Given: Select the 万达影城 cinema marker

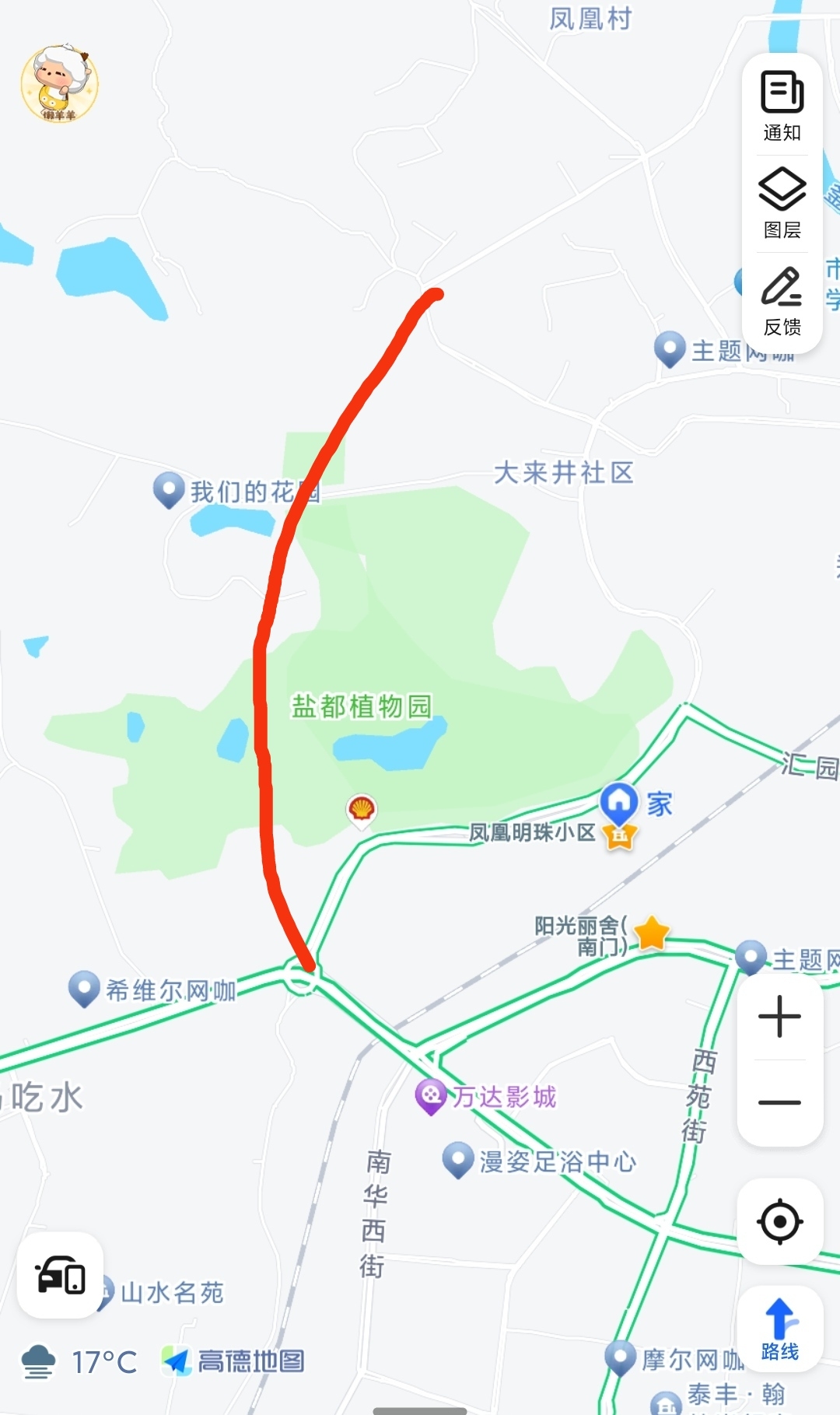Looking at the screenshot, I should click(x=430, y=1096).
